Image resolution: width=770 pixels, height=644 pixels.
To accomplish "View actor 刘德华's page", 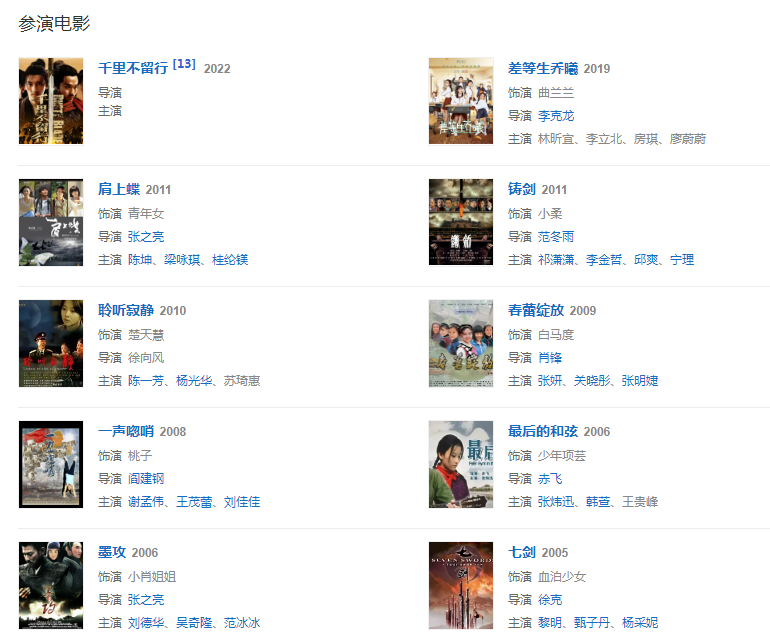I will pos(146,623).
